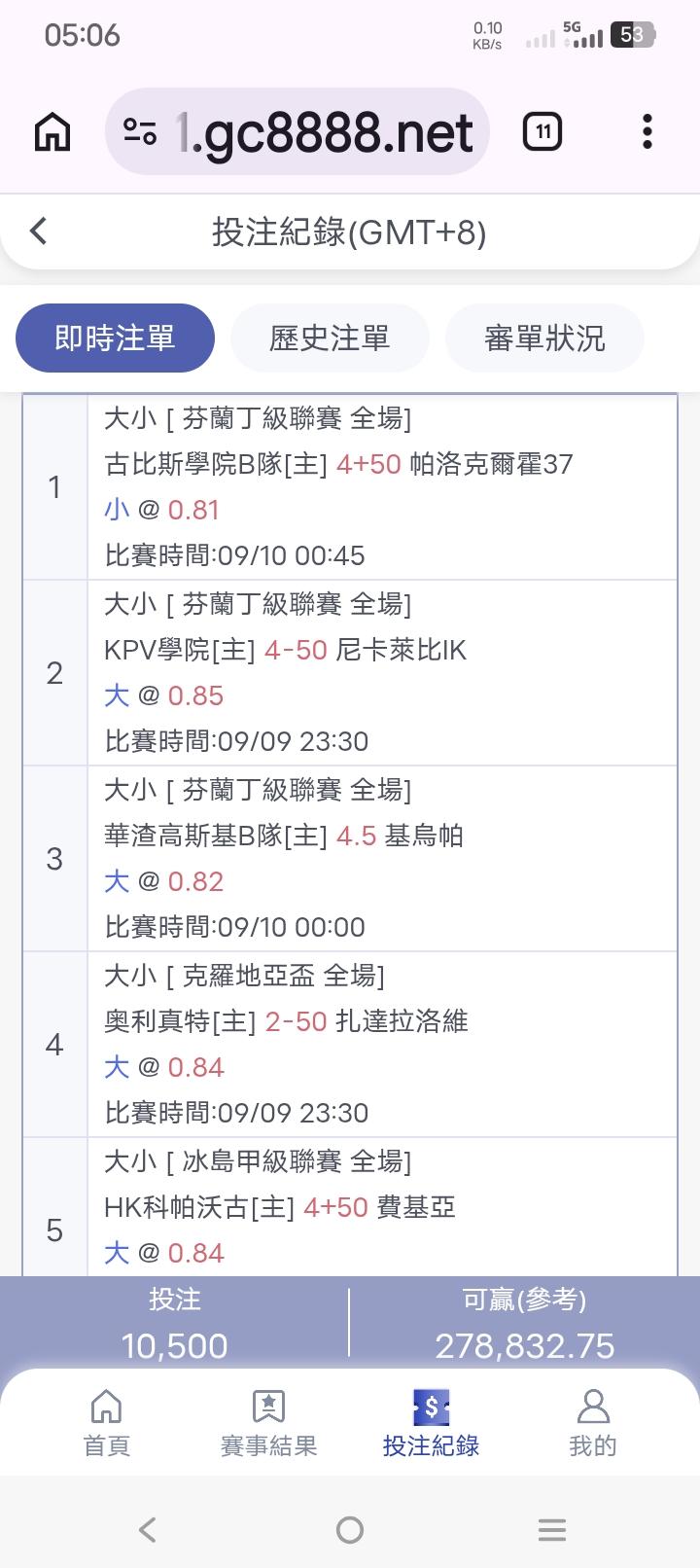Viewport: 700px width, 1568px height.
Task: Go back from 投注紀錄 page
Action: click(39, 232)
